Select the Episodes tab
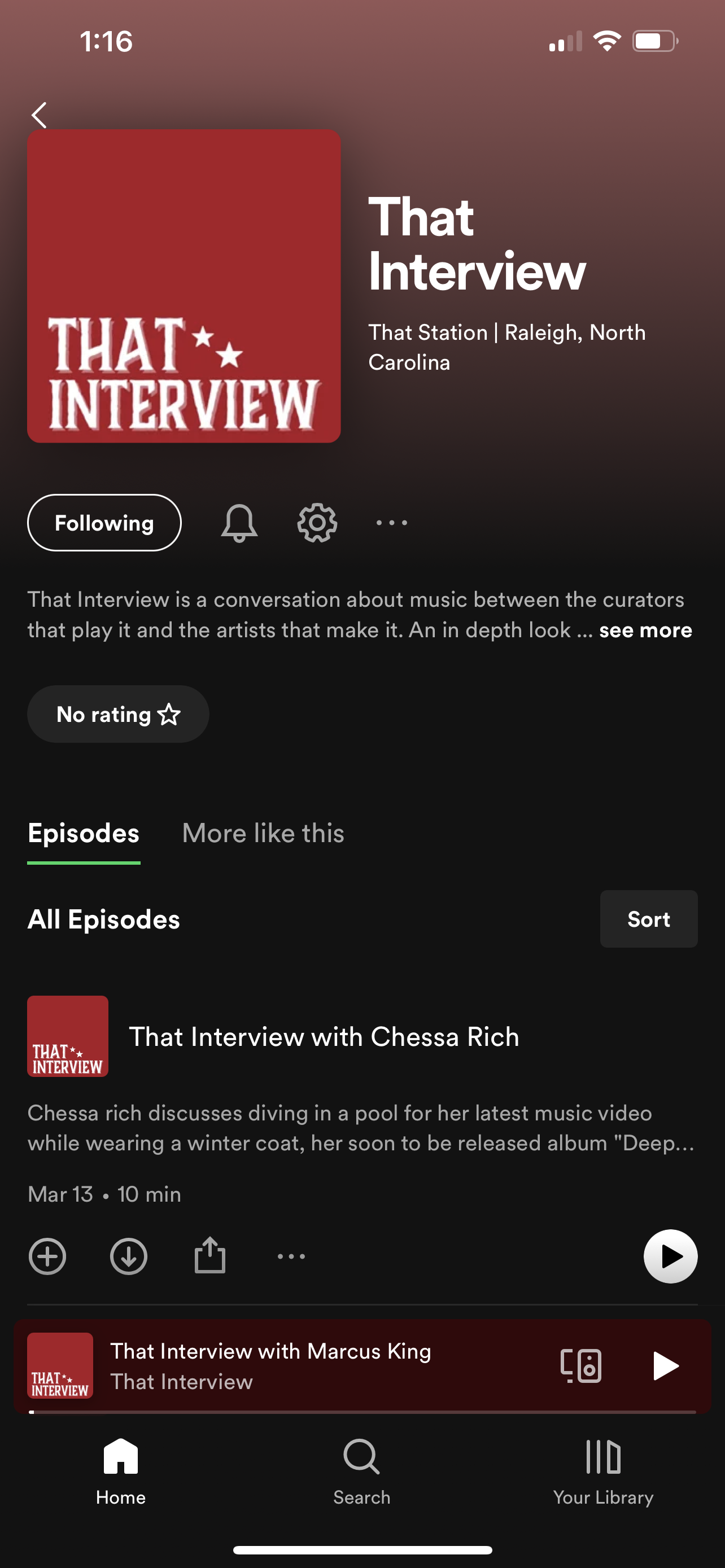Viewport: 725px width, 1568px height. click(x=84, y=833)
